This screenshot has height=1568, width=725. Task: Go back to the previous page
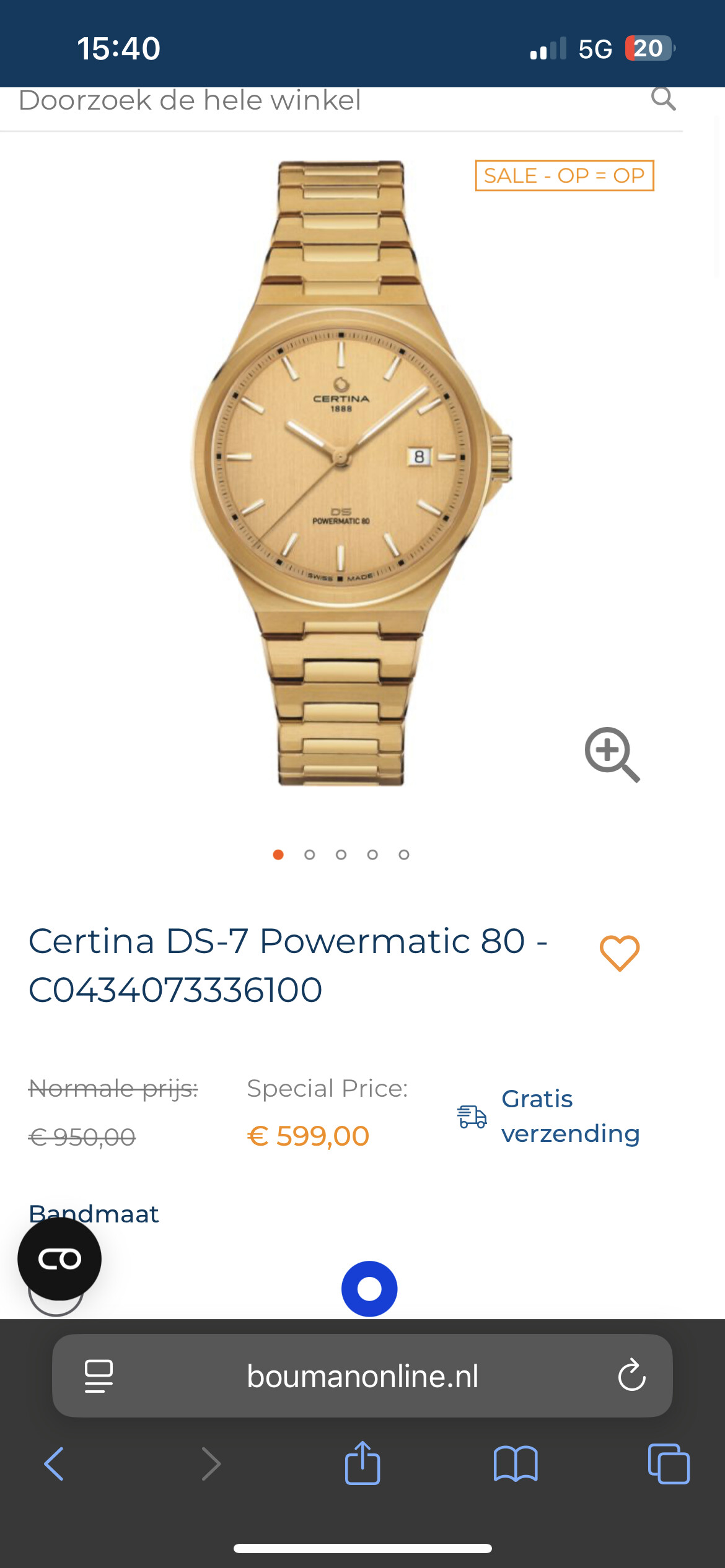(55, 1464)
